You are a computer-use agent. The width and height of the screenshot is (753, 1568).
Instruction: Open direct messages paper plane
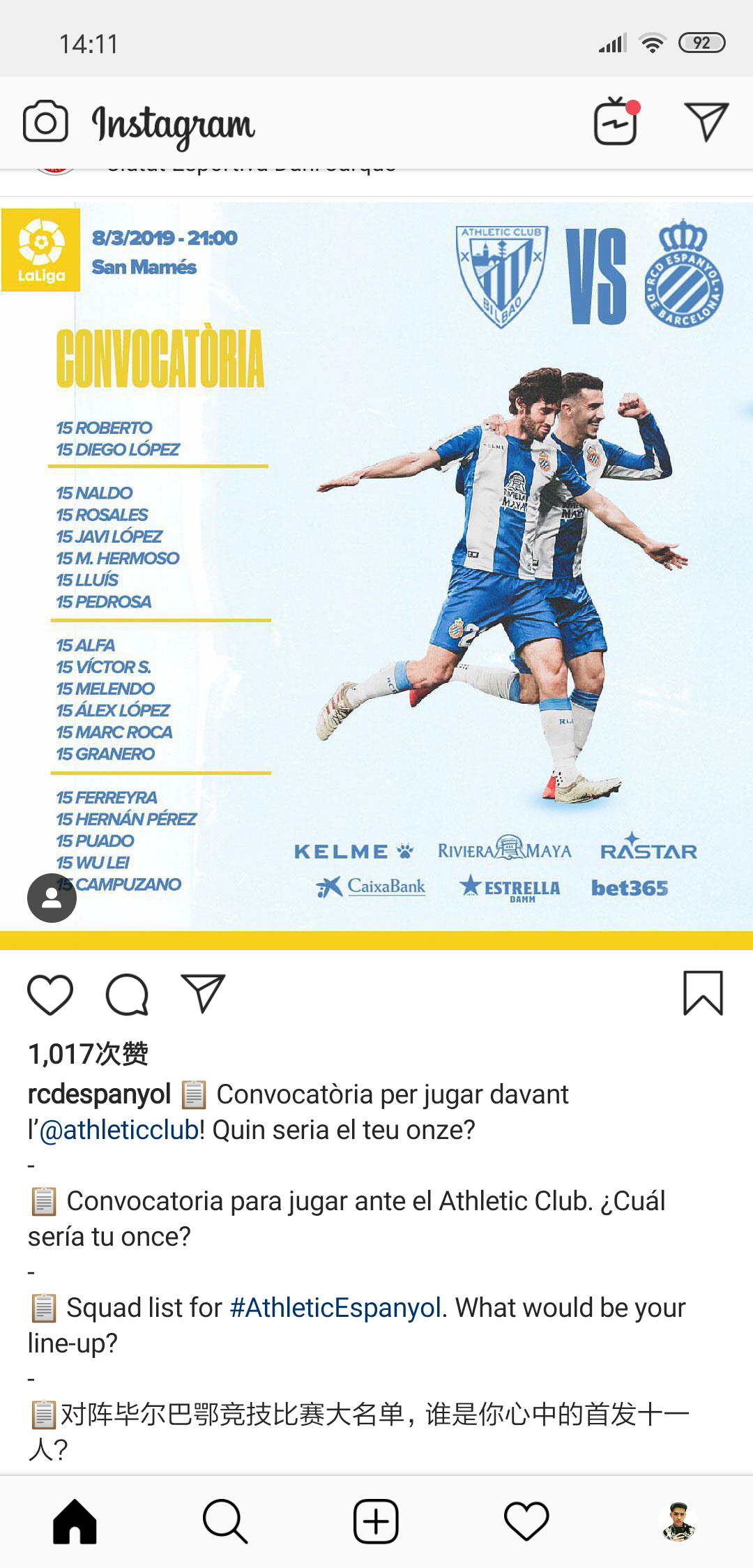(x=706, y=122)
